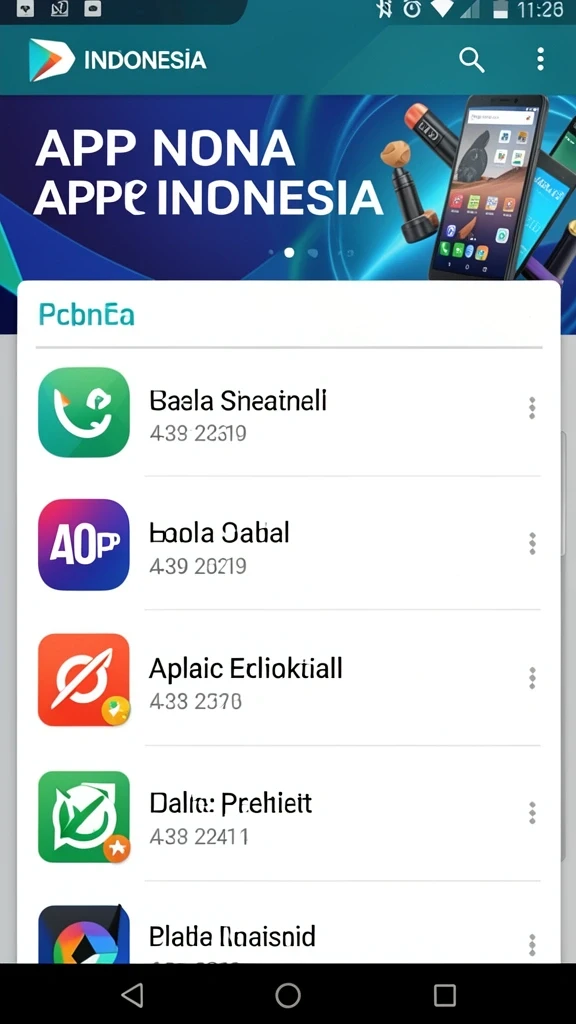The width and height of the screenshot is (576, 1024).
Task: Select the Dalia Prehiett app
Action: (x=288, y=814)
